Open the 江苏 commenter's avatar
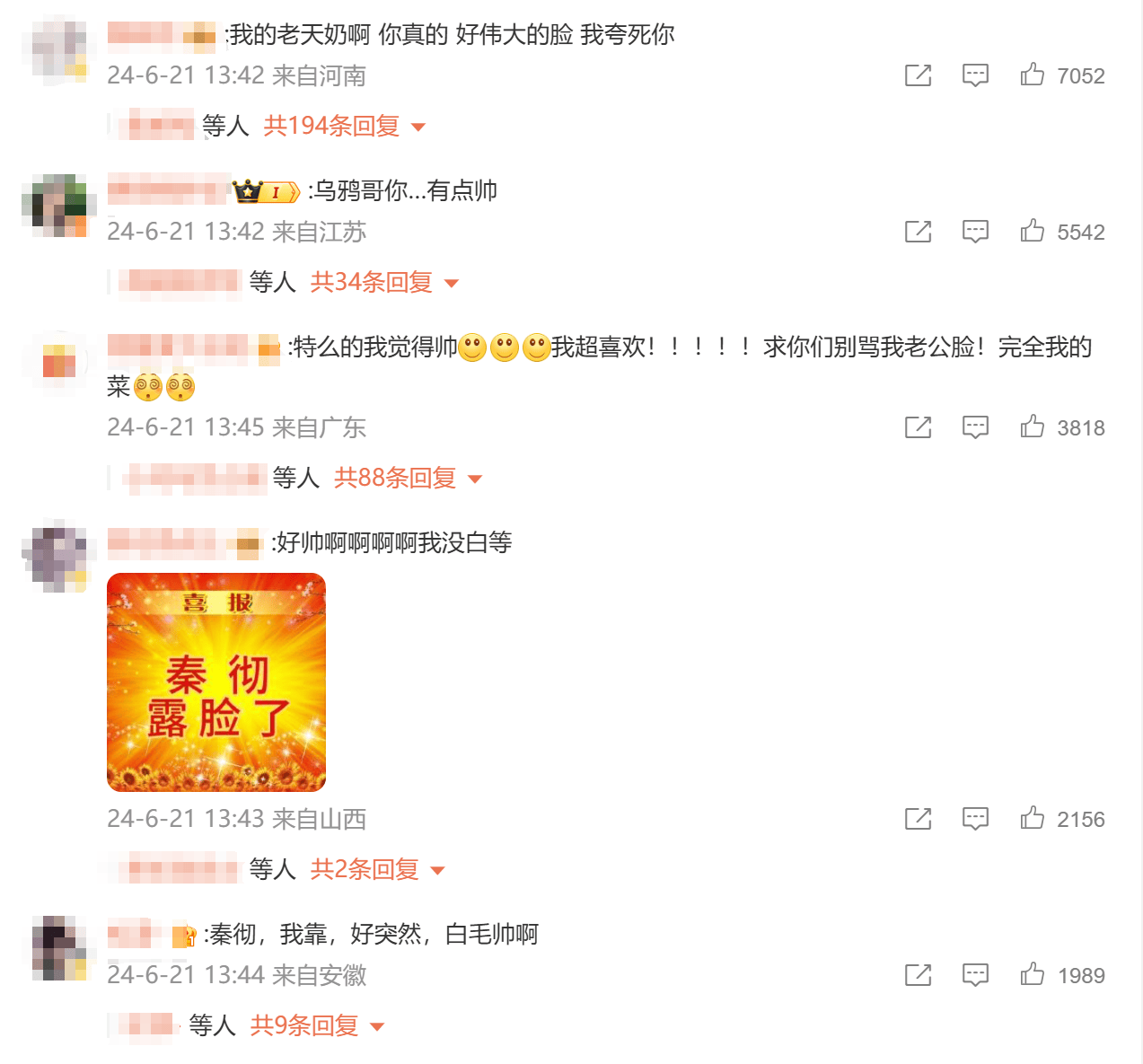The height and width of the screenshot is (1064, 1143). (x=59, y=207)
